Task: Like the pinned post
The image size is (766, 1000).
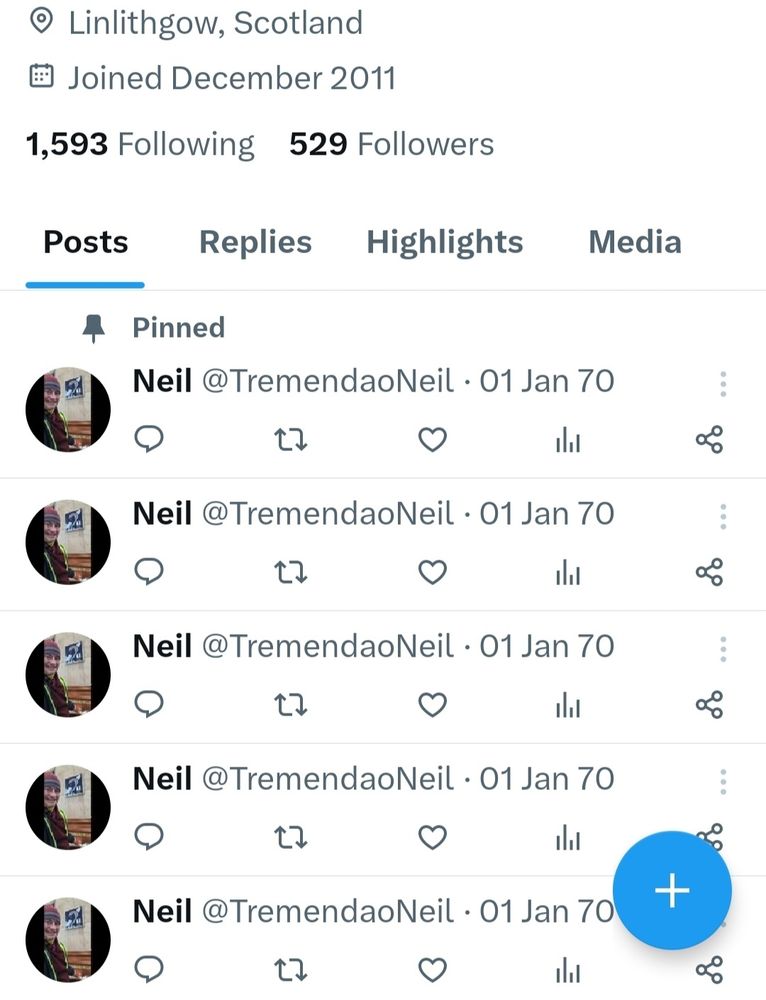Action: point(432,439)
